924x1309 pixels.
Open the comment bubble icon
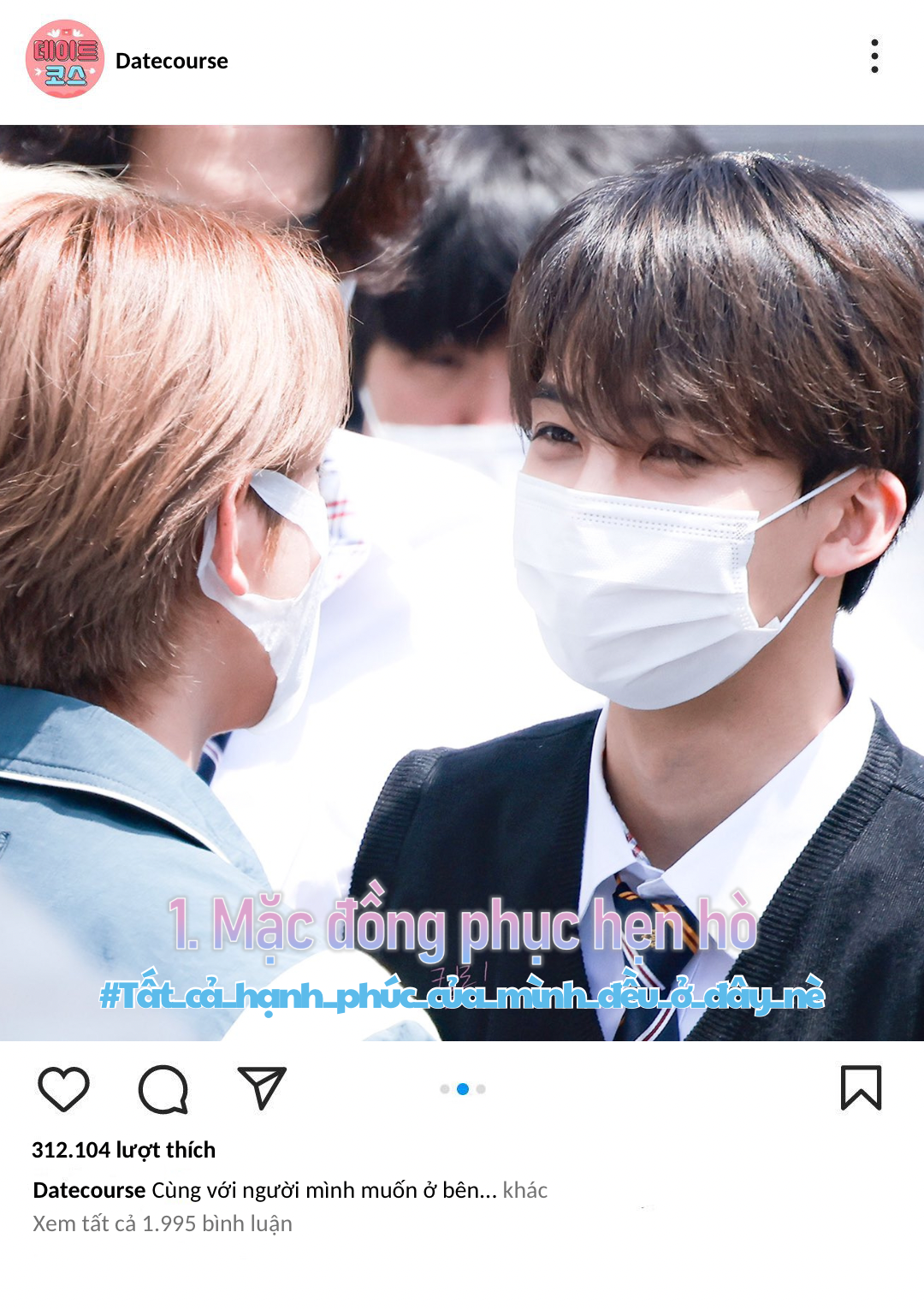(x=163, y=1089)
